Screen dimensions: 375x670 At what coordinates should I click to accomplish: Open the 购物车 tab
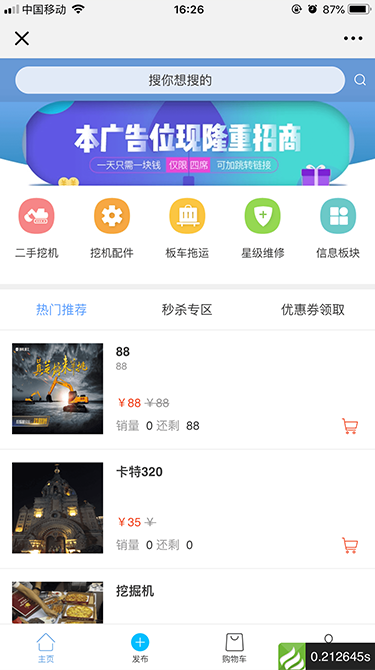tap(234, 648)
